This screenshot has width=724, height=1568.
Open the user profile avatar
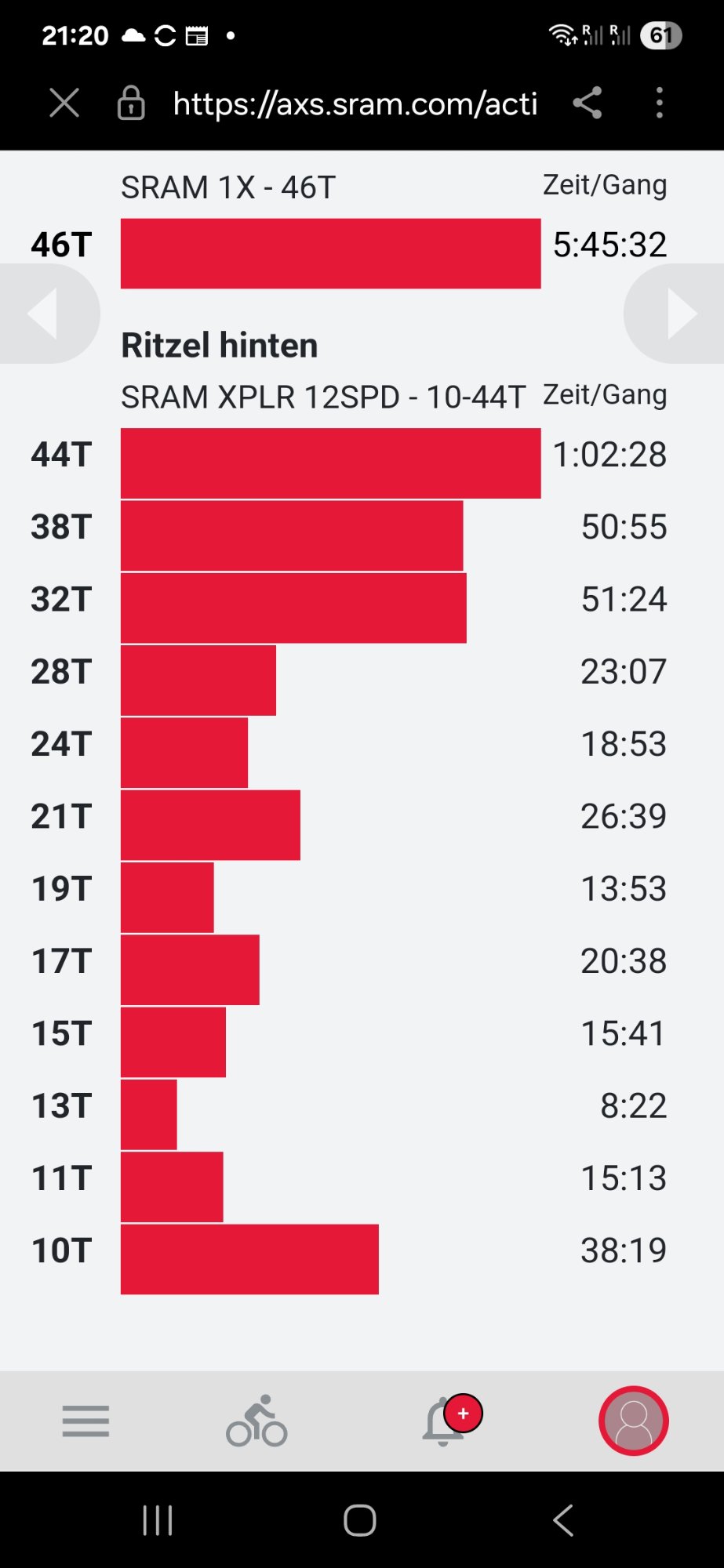(633, 1421)
